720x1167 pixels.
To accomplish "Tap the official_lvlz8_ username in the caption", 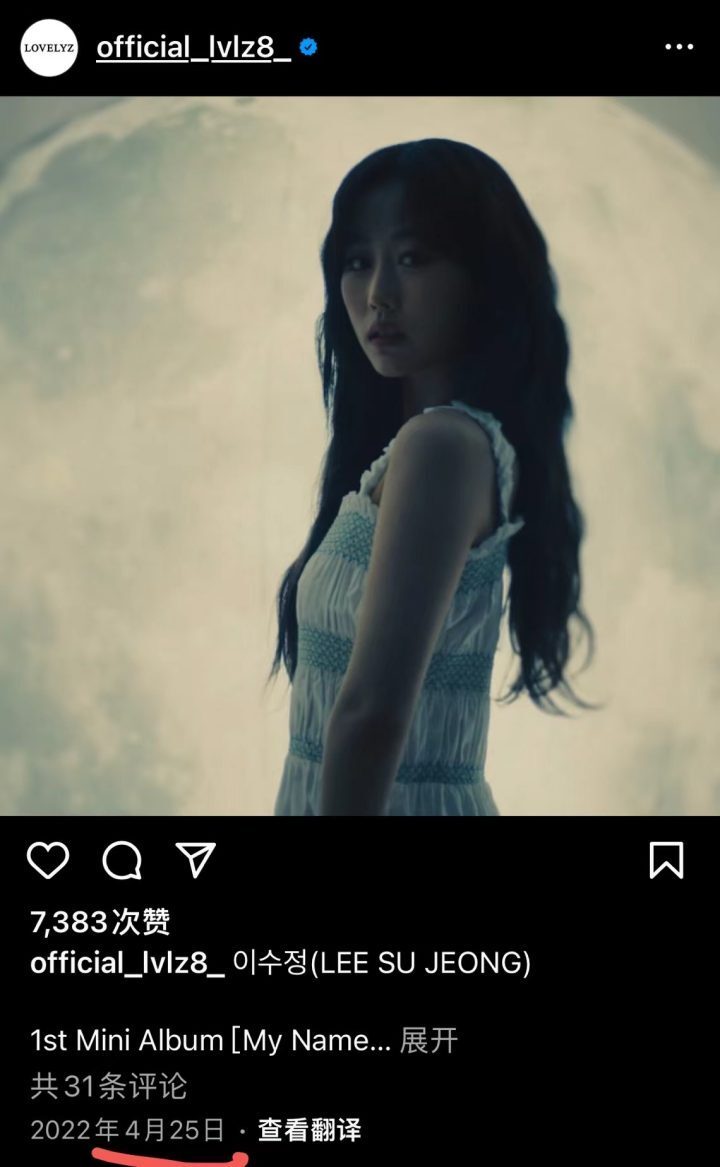I will tap(127, 963).
